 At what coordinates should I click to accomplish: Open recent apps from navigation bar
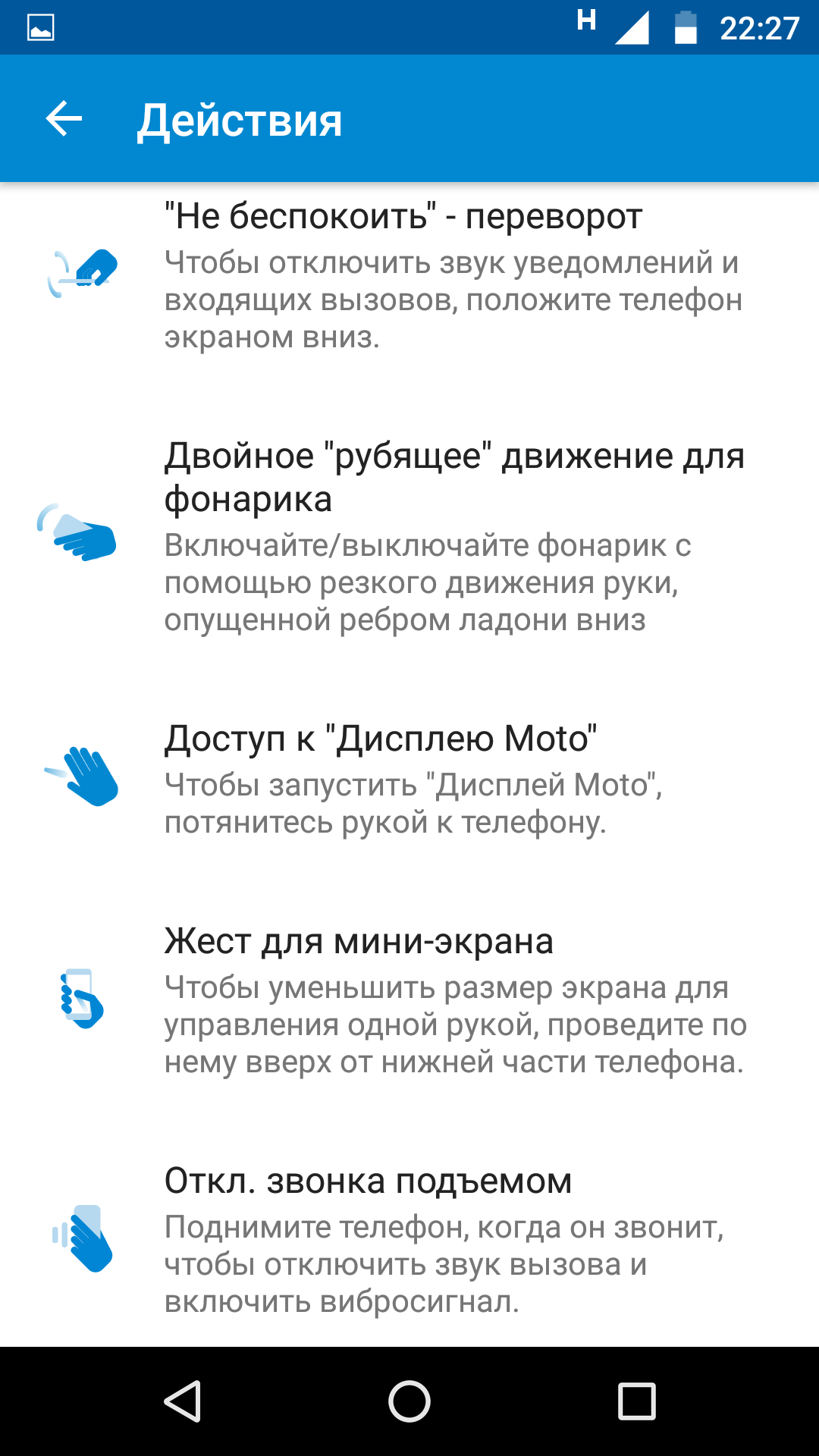637,1401
